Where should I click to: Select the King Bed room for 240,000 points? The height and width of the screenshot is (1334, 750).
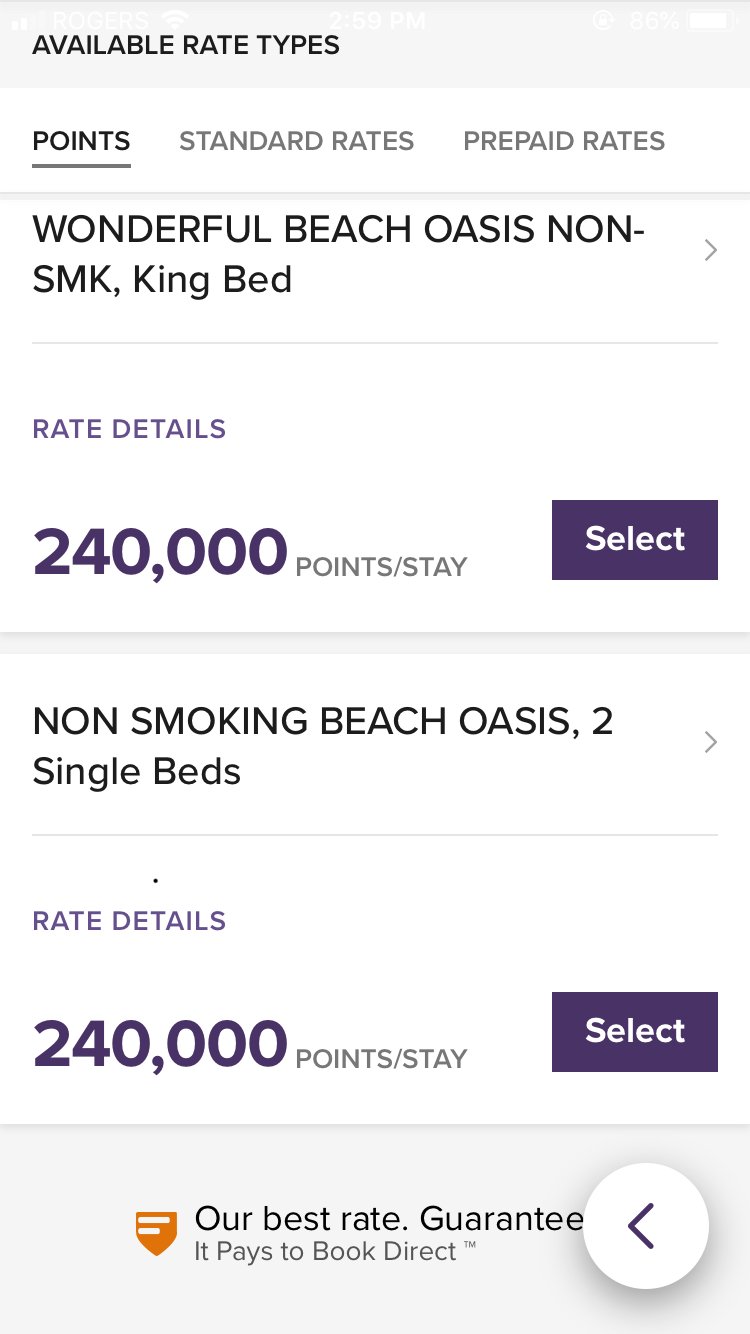[635, 540]
